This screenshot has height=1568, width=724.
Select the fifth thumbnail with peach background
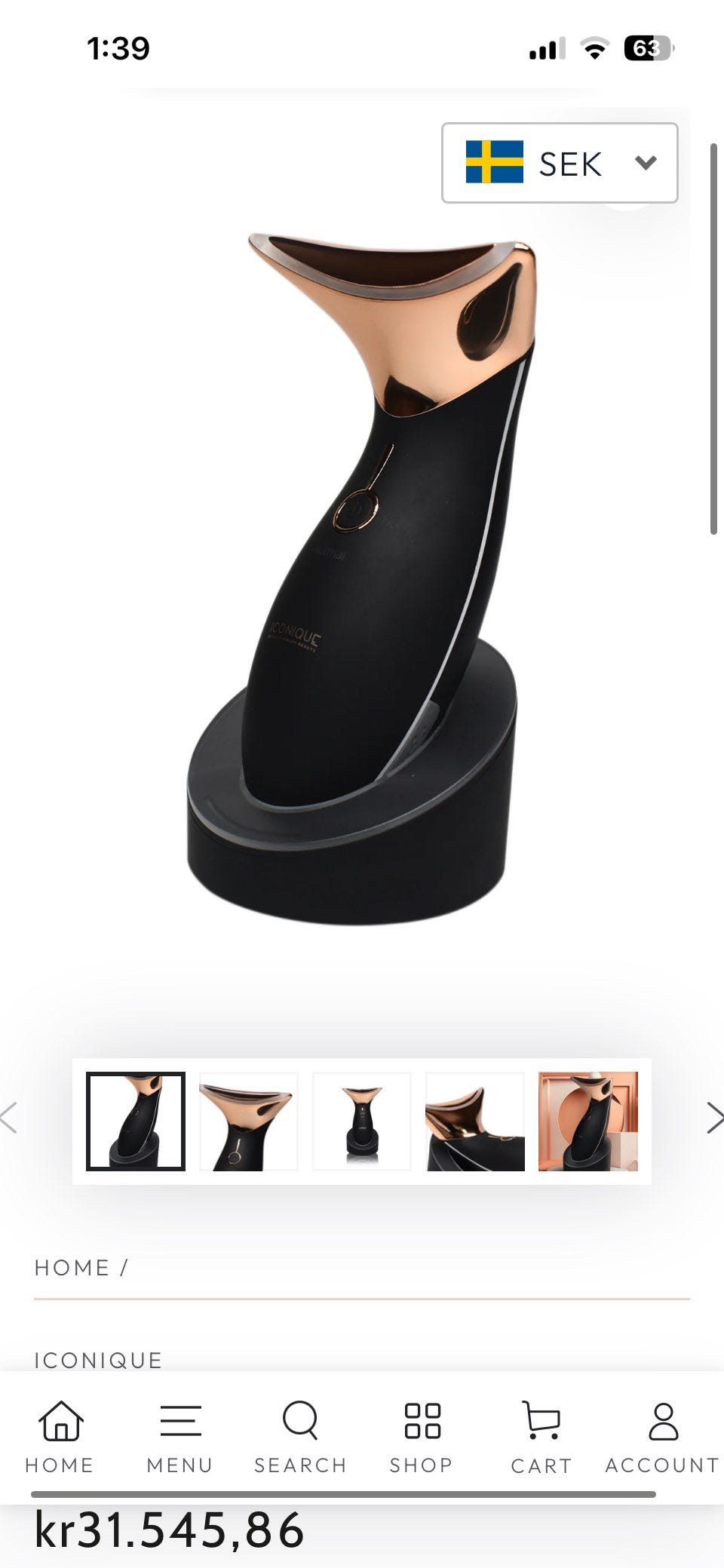click(x=588, y=1122)
